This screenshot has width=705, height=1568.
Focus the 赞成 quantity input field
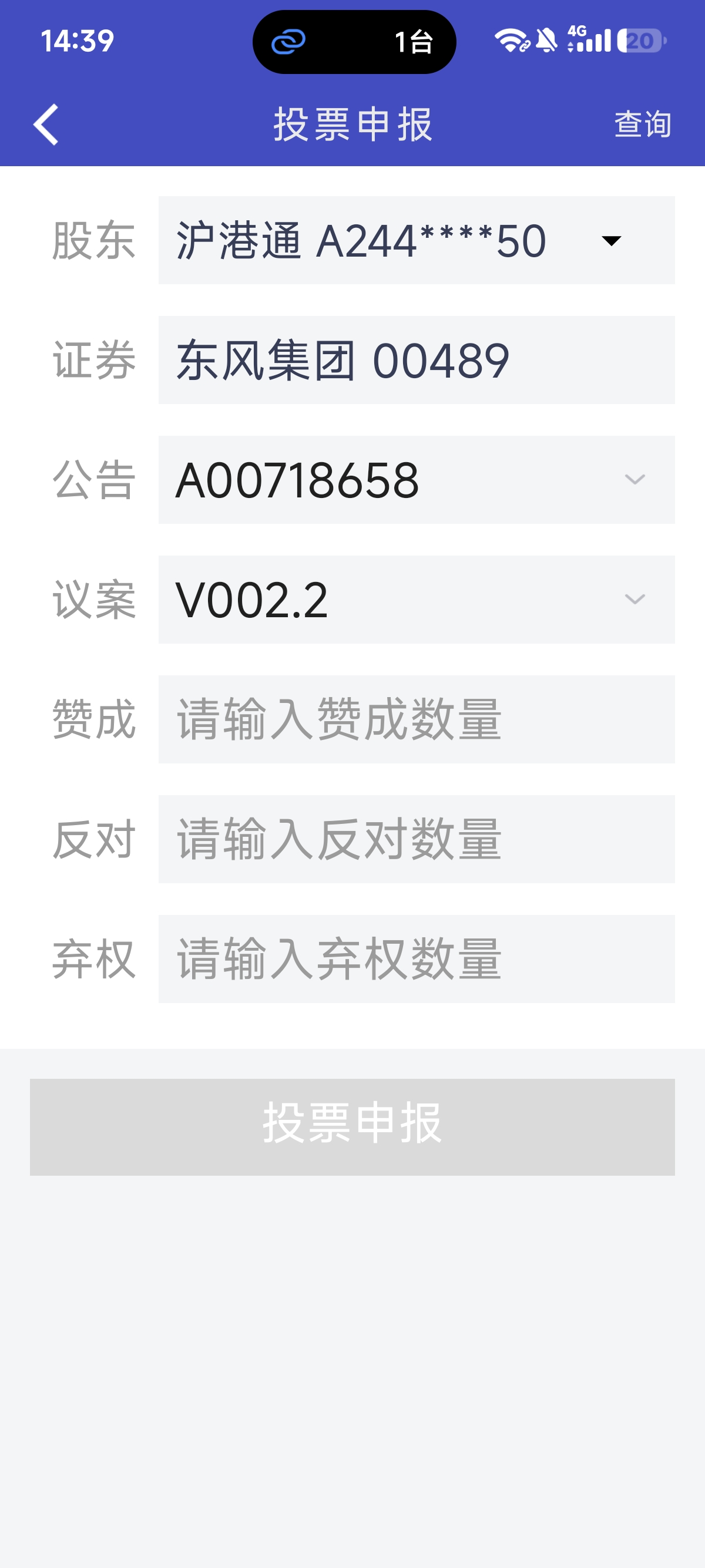click(x=416, y=719)
